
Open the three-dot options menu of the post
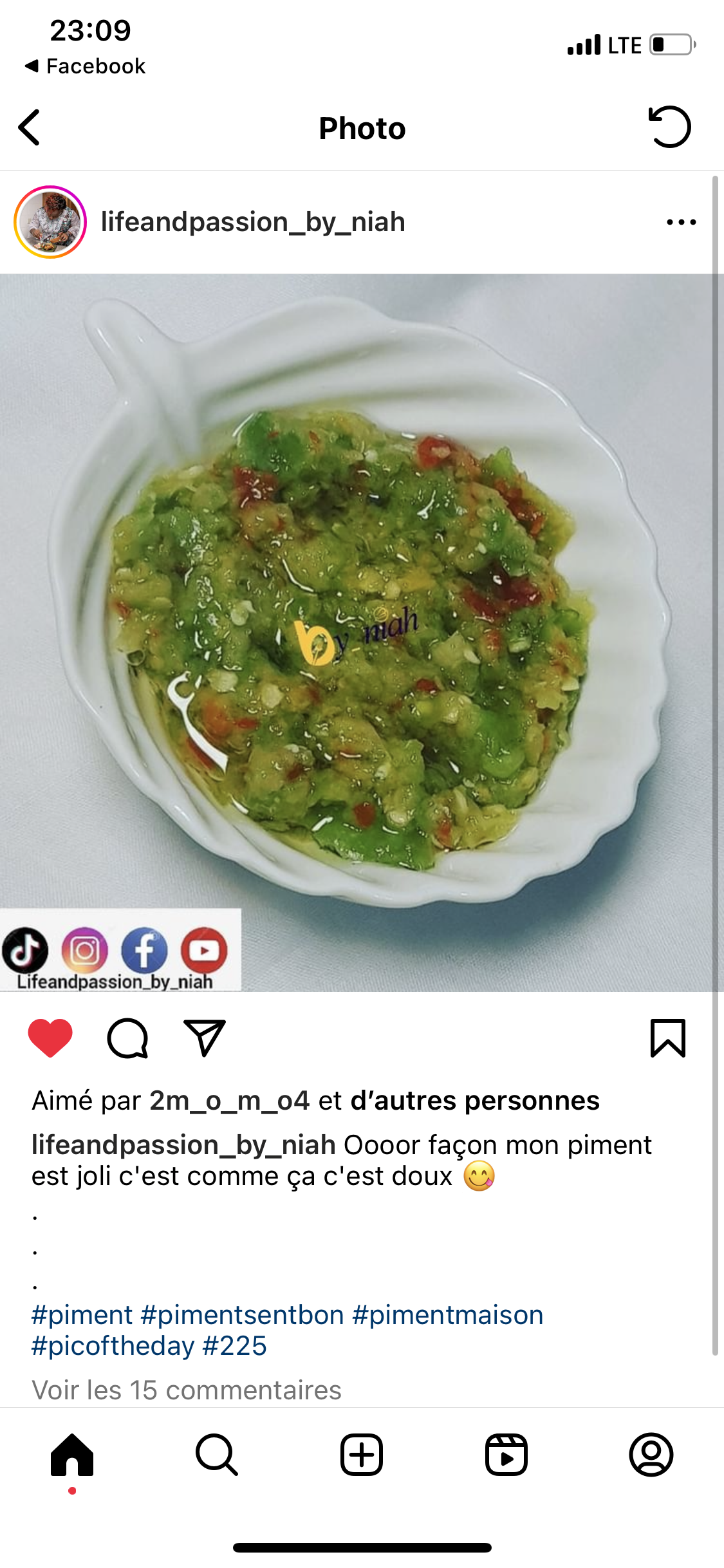[681, 222]
